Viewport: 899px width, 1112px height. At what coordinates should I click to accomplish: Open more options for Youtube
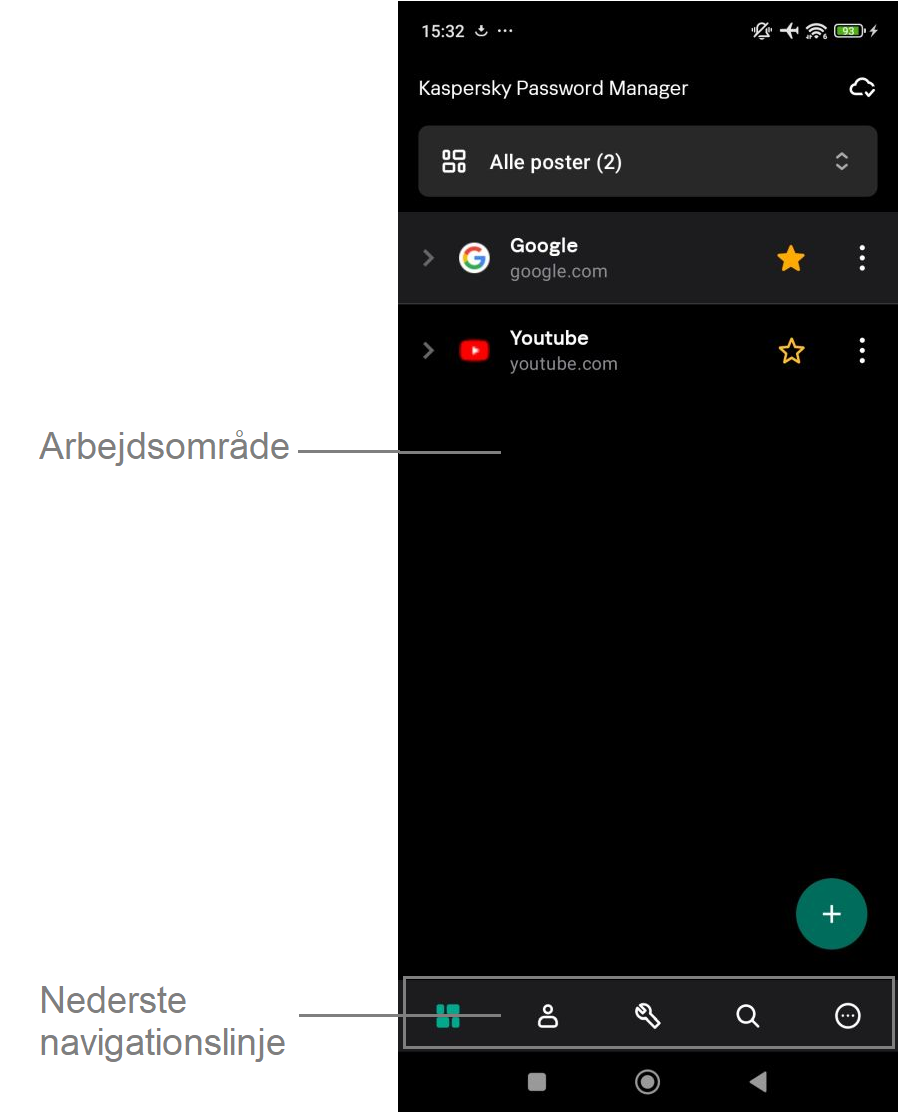coord(862,350)
